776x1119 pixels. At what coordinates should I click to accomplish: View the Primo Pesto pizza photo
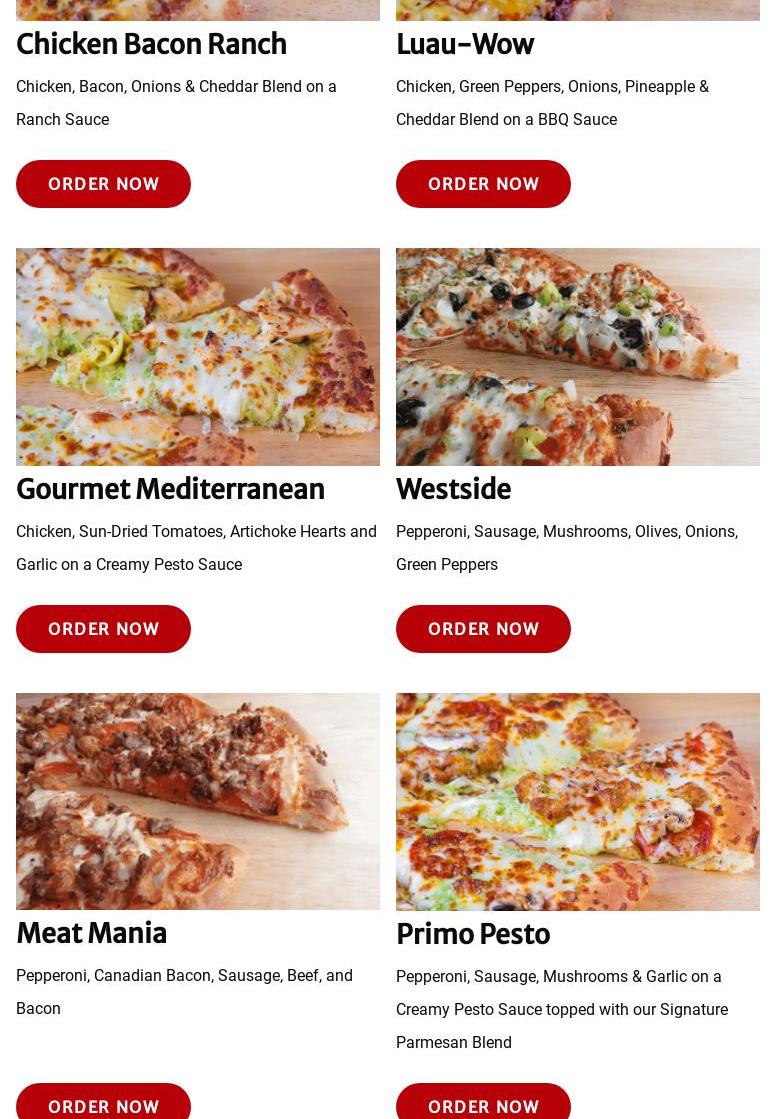[x=578, y=802]
